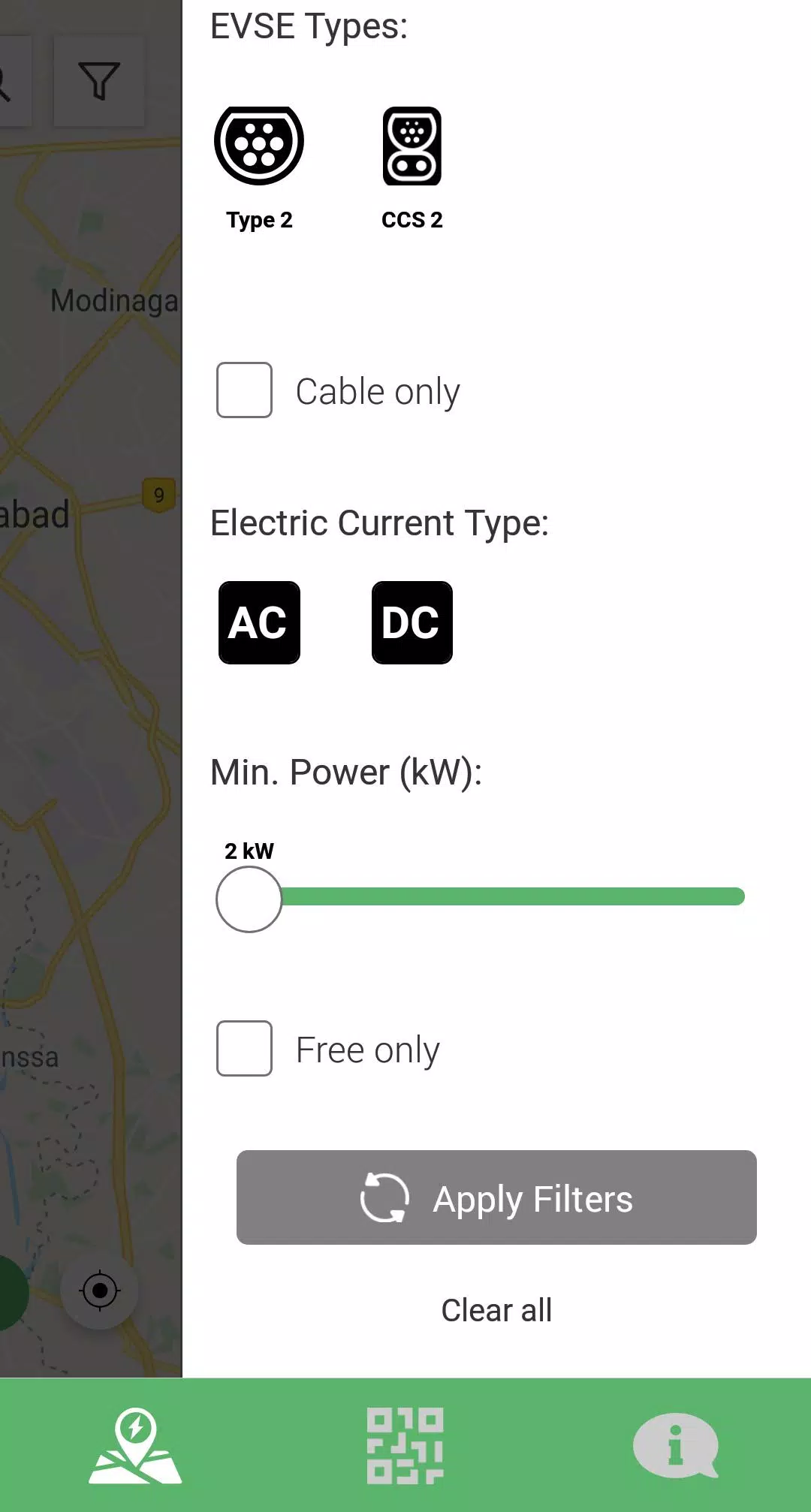Check the Cable only box

tap(244, 390)
